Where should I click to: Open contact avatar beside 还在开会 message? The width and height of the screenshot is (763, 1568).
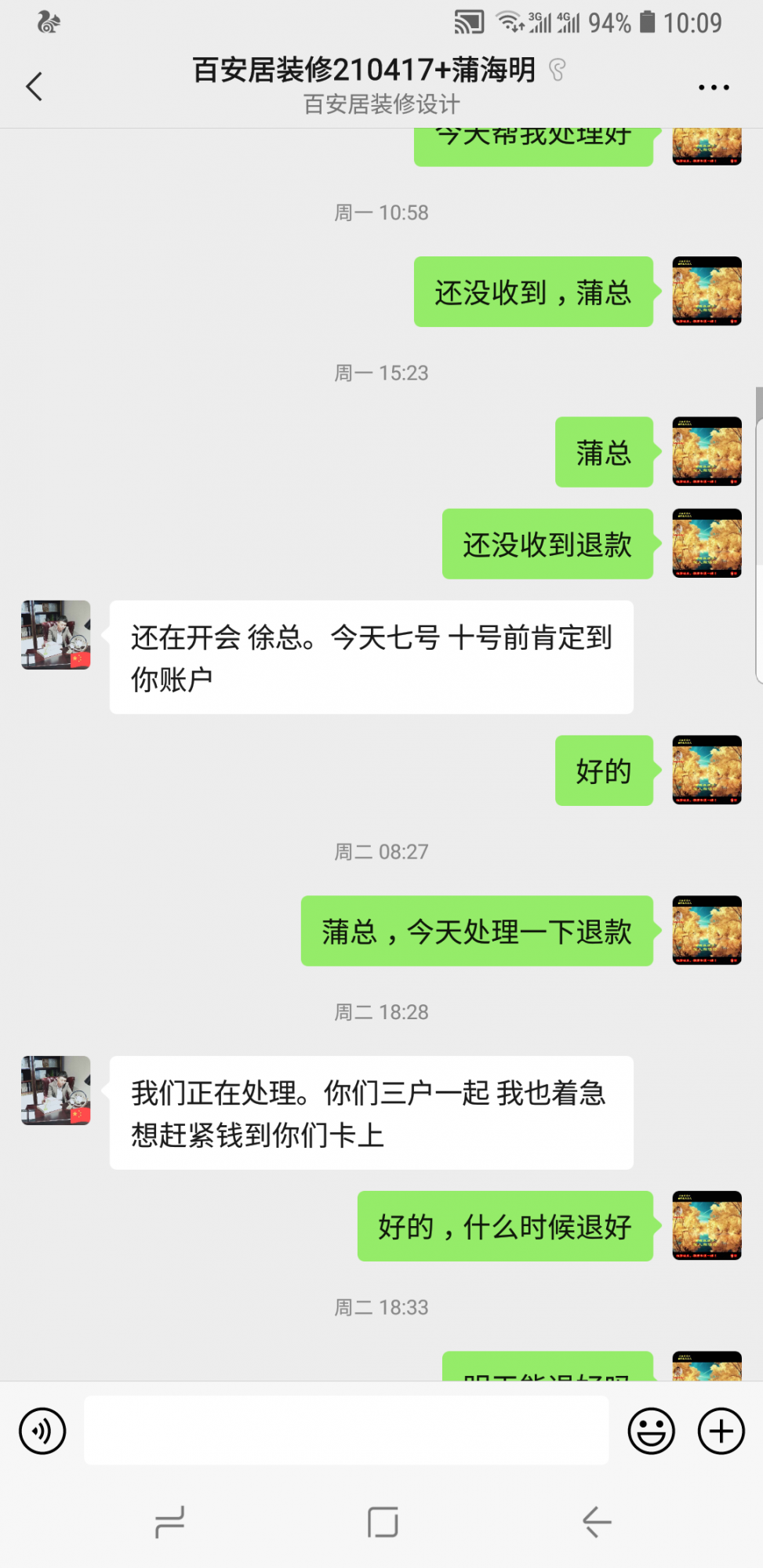[x=56, y=634]
